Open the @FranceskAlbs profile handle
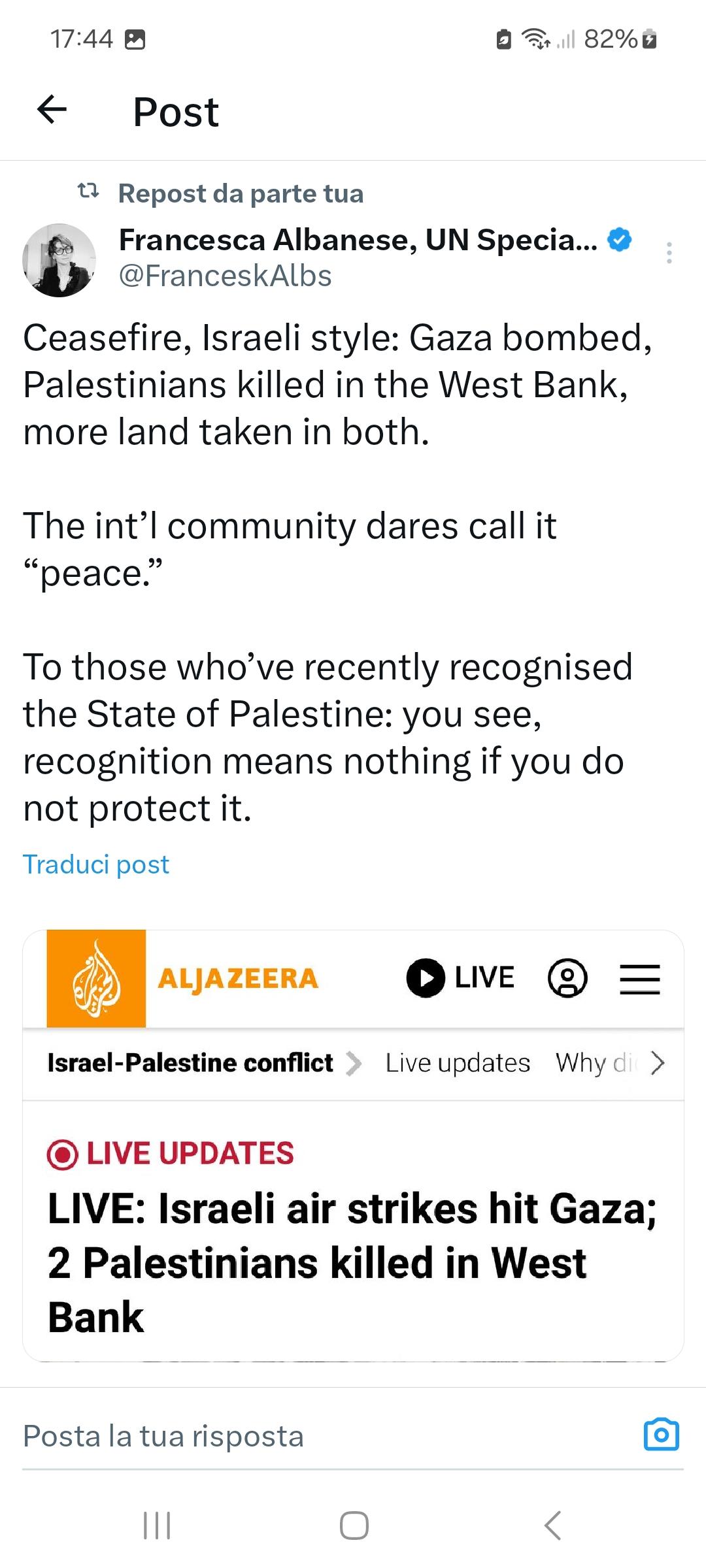 (225, 276)
